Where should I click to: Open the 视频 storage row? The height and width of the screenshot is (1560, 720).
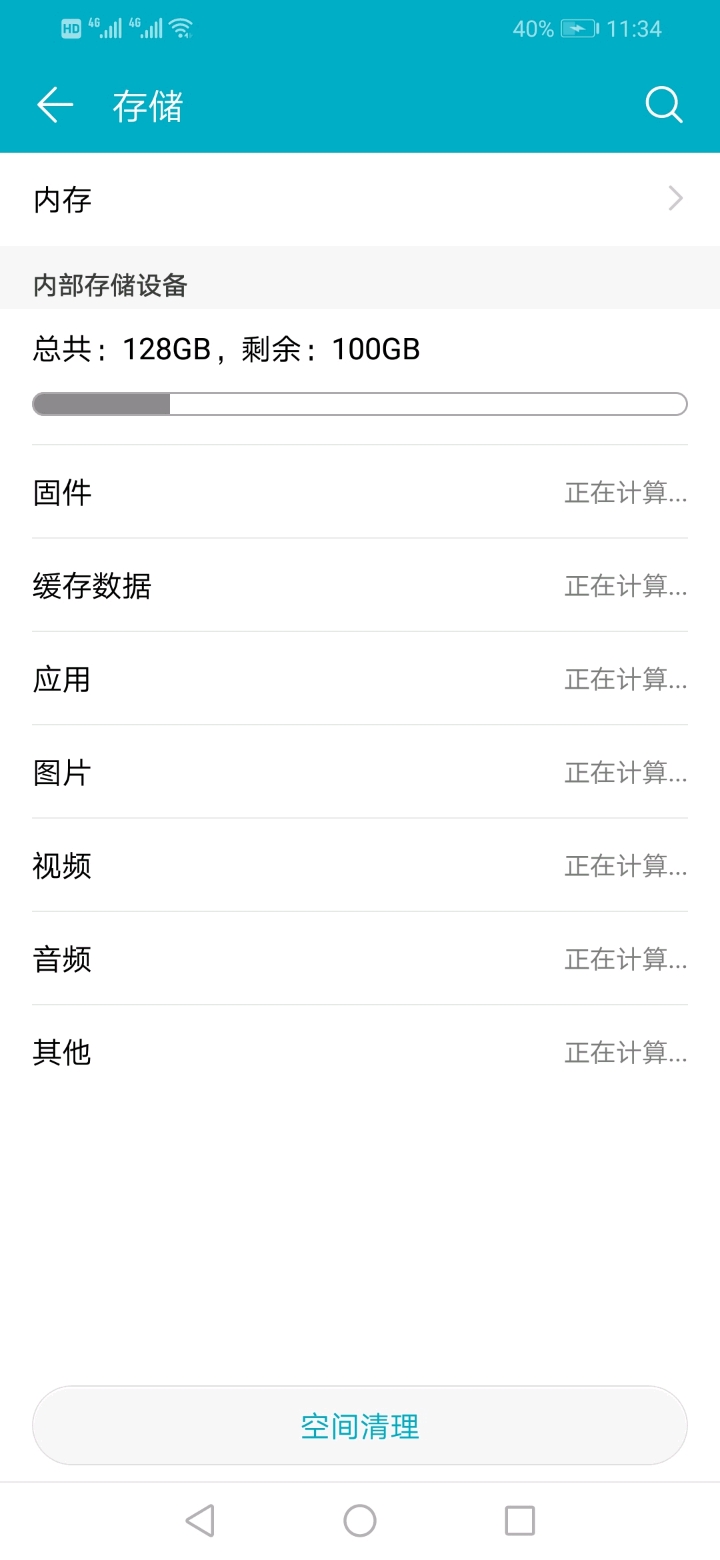(360, 865)
